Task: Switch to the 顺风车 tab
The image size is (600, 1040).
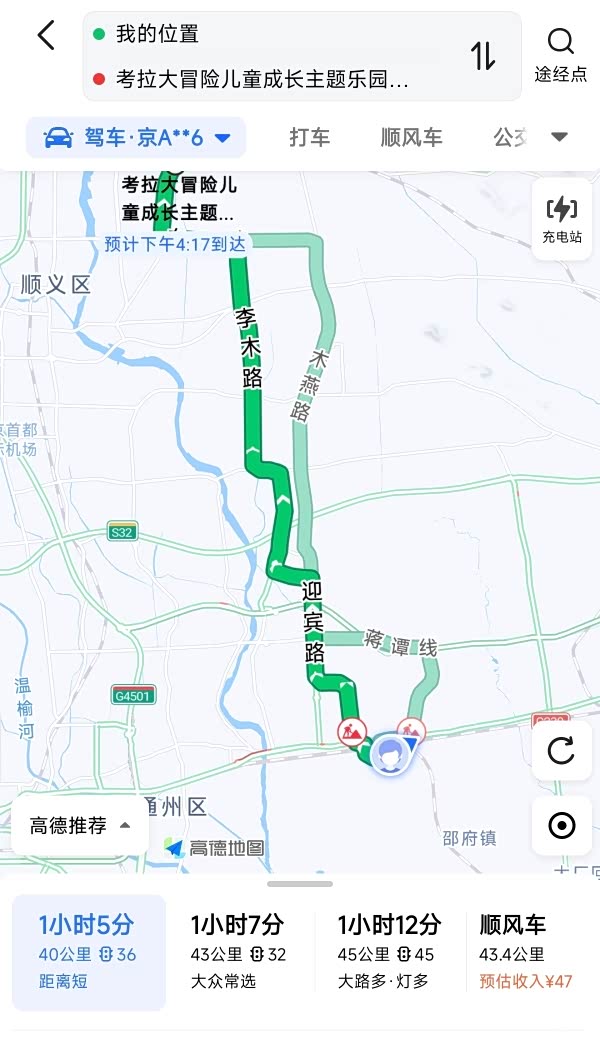Action: tap(411, 137)
